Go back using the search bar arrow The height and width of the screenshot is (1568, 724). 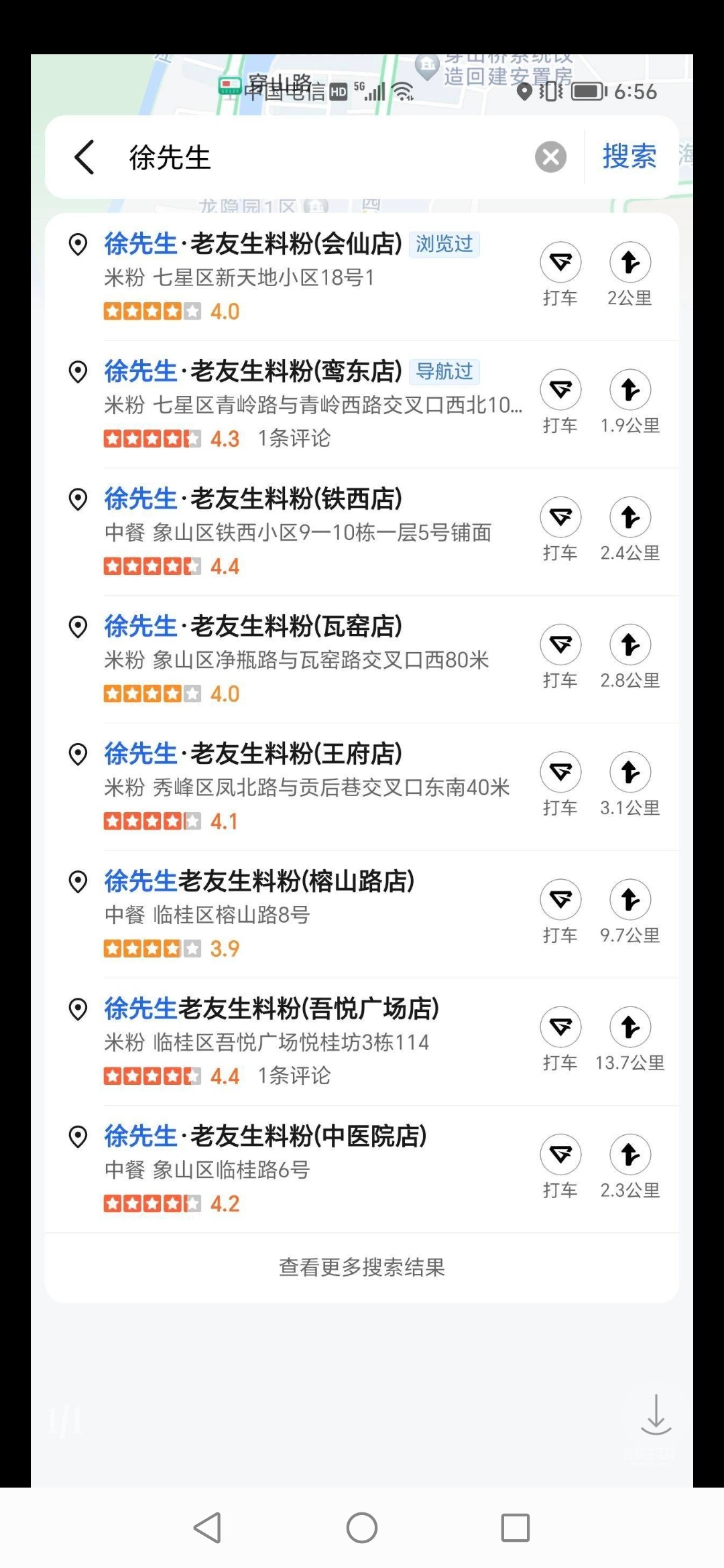pyautogui.click(x=84, y=157)
